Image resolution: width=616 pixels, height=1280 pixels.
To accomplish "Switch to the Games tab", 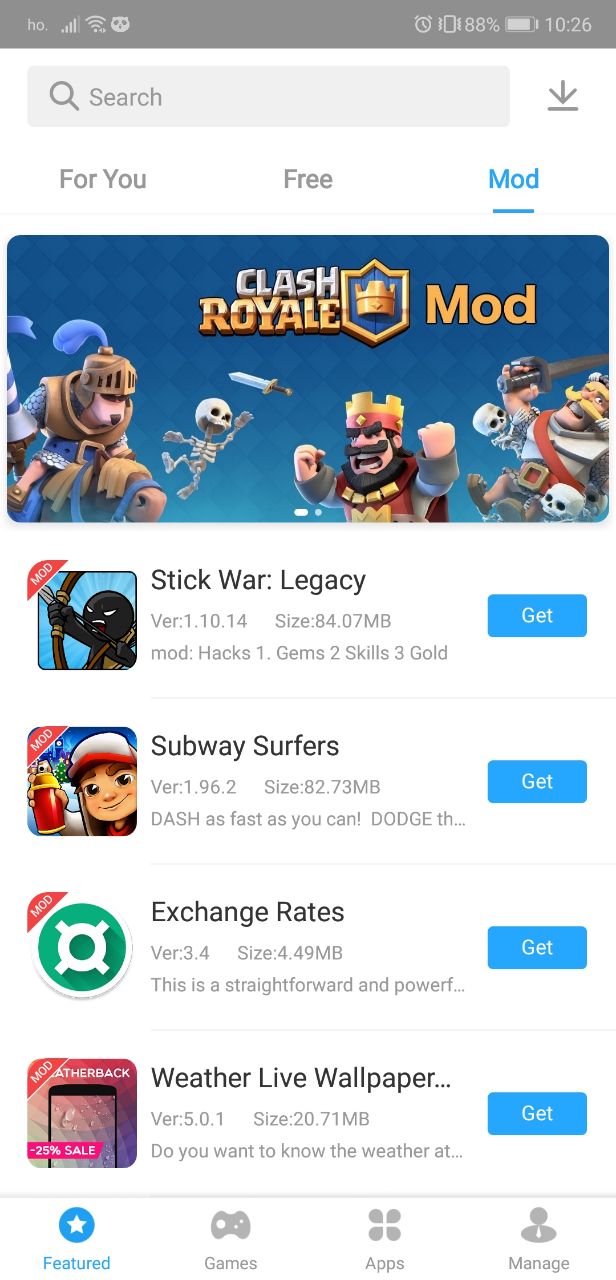I will 230,1238.
